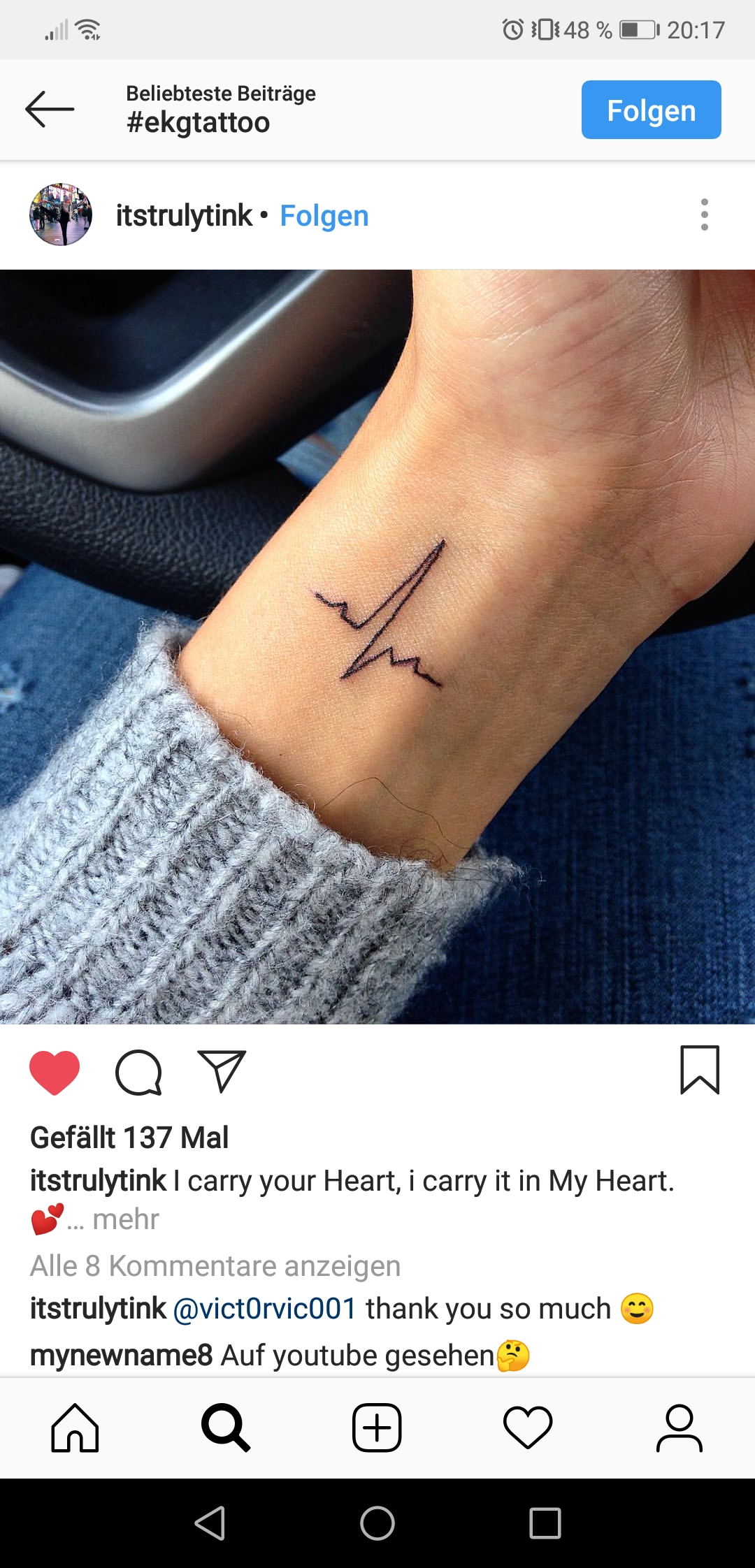Bookmark this tattoo post
The width and height of the screenshot is (755, 1568).
coord(699,1070)
